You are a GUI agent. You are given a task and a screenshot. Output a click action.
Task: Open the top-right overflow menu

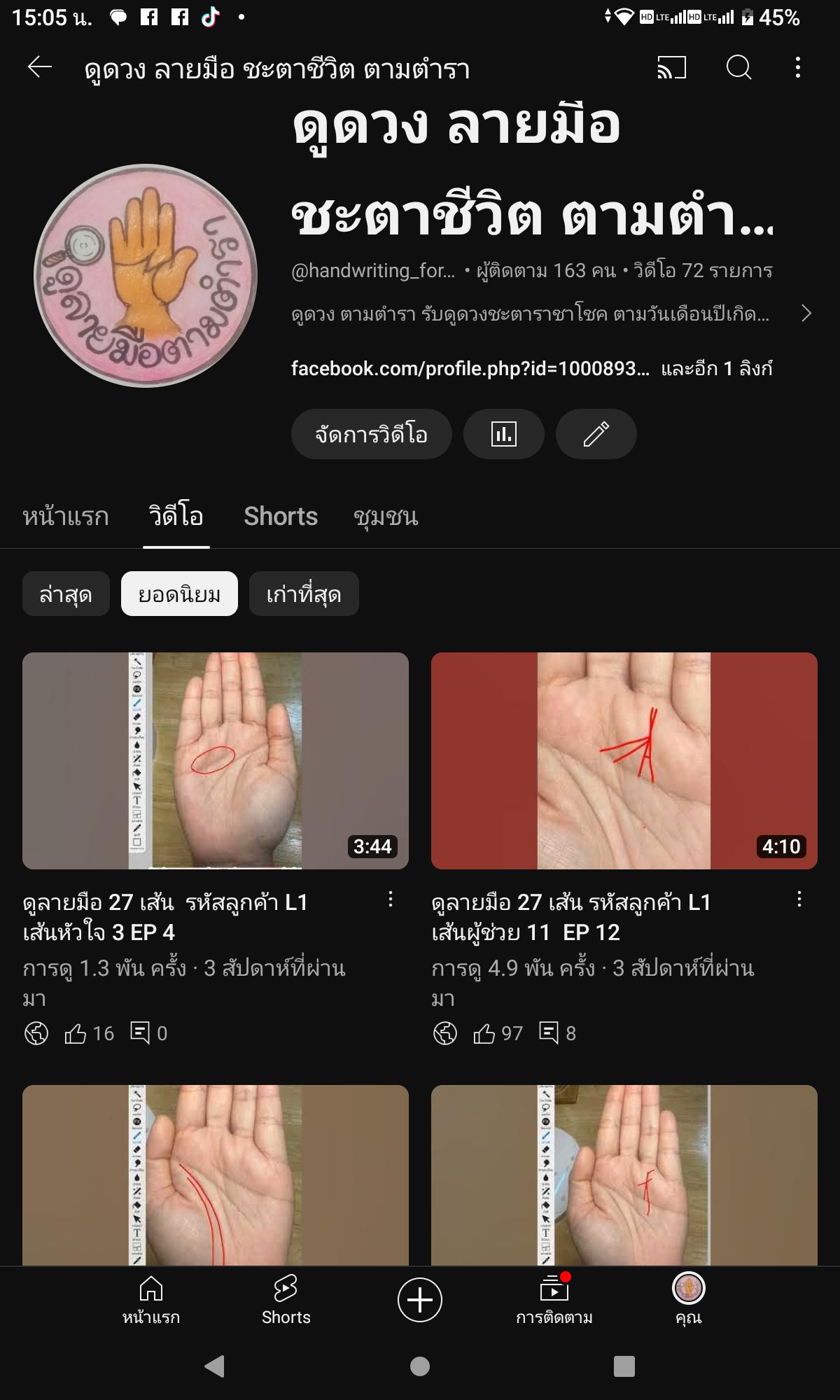(798, 68)
